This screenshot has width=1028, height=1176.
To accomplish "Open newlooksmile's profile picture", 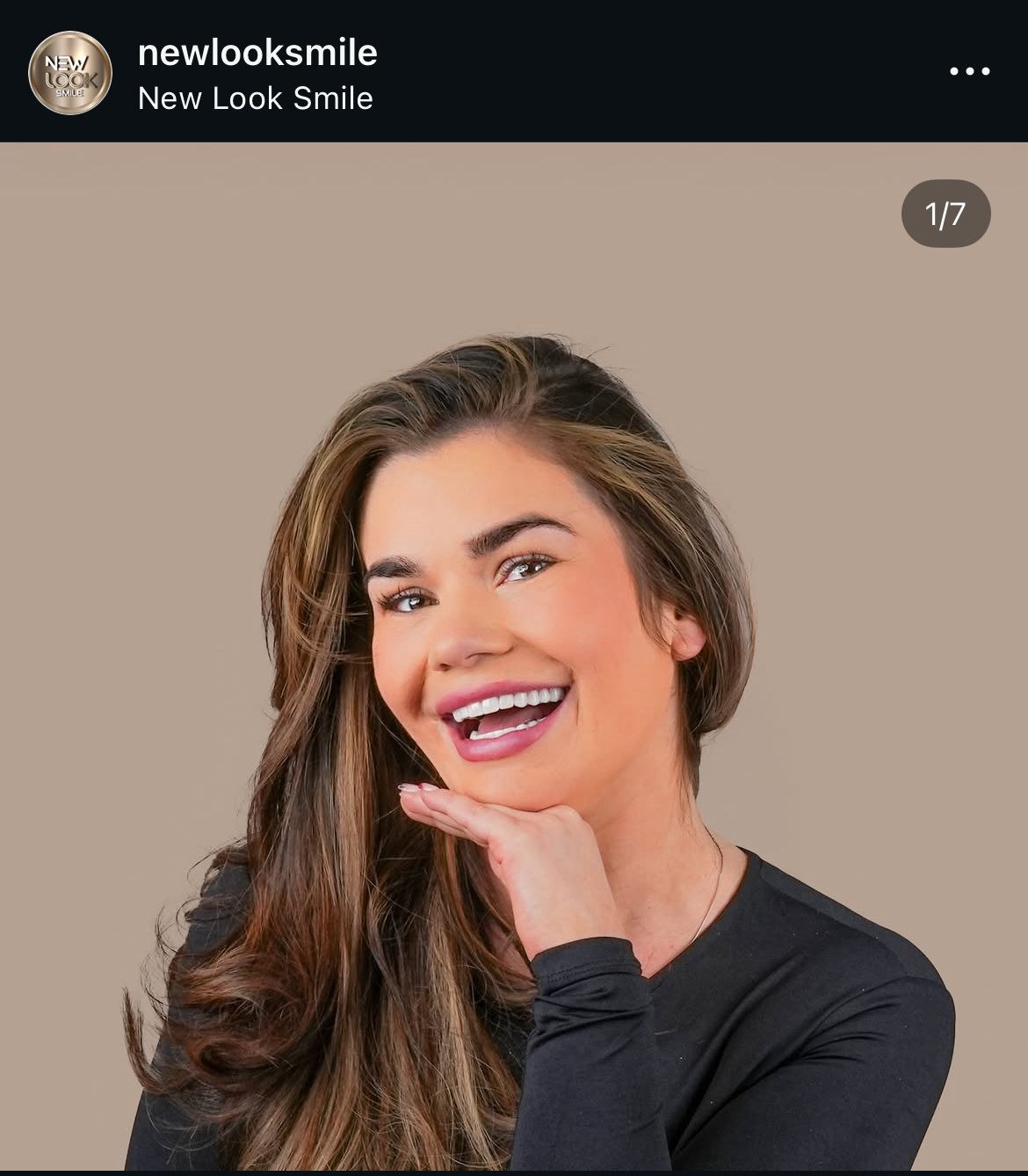I will click(70, 73).
